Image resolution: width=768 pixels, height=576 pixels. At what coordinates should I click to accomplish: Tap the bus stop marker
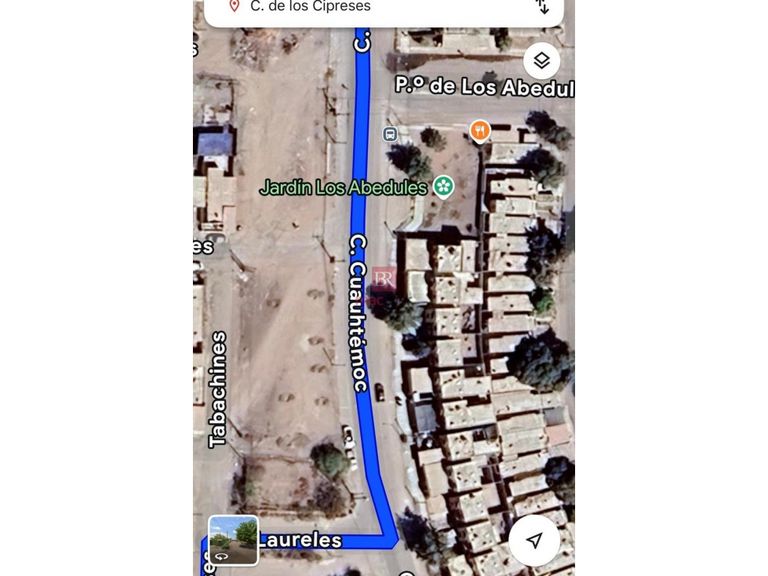390,134
